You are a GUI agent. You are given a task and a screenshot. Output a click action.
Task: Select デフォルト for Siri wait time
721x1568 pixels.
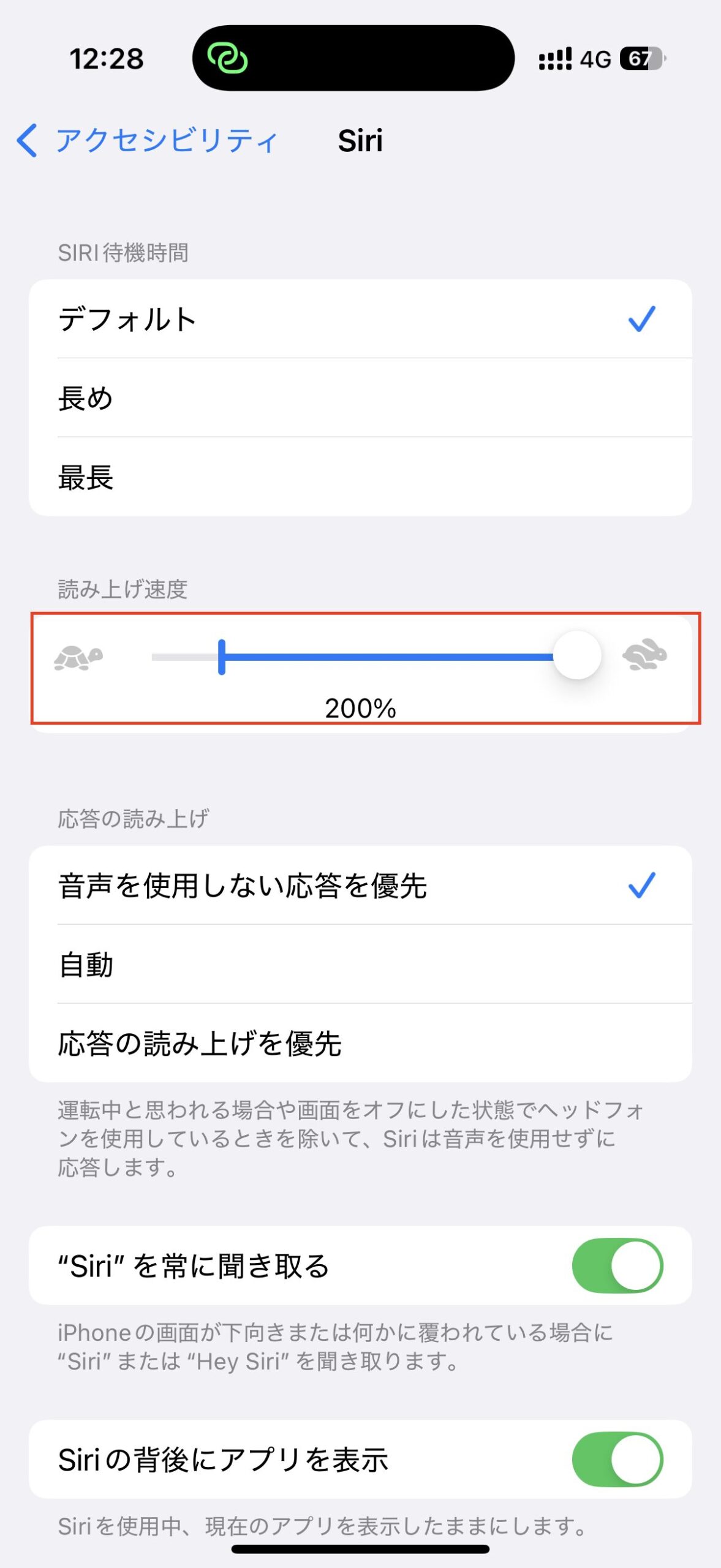tap(360, 319)
